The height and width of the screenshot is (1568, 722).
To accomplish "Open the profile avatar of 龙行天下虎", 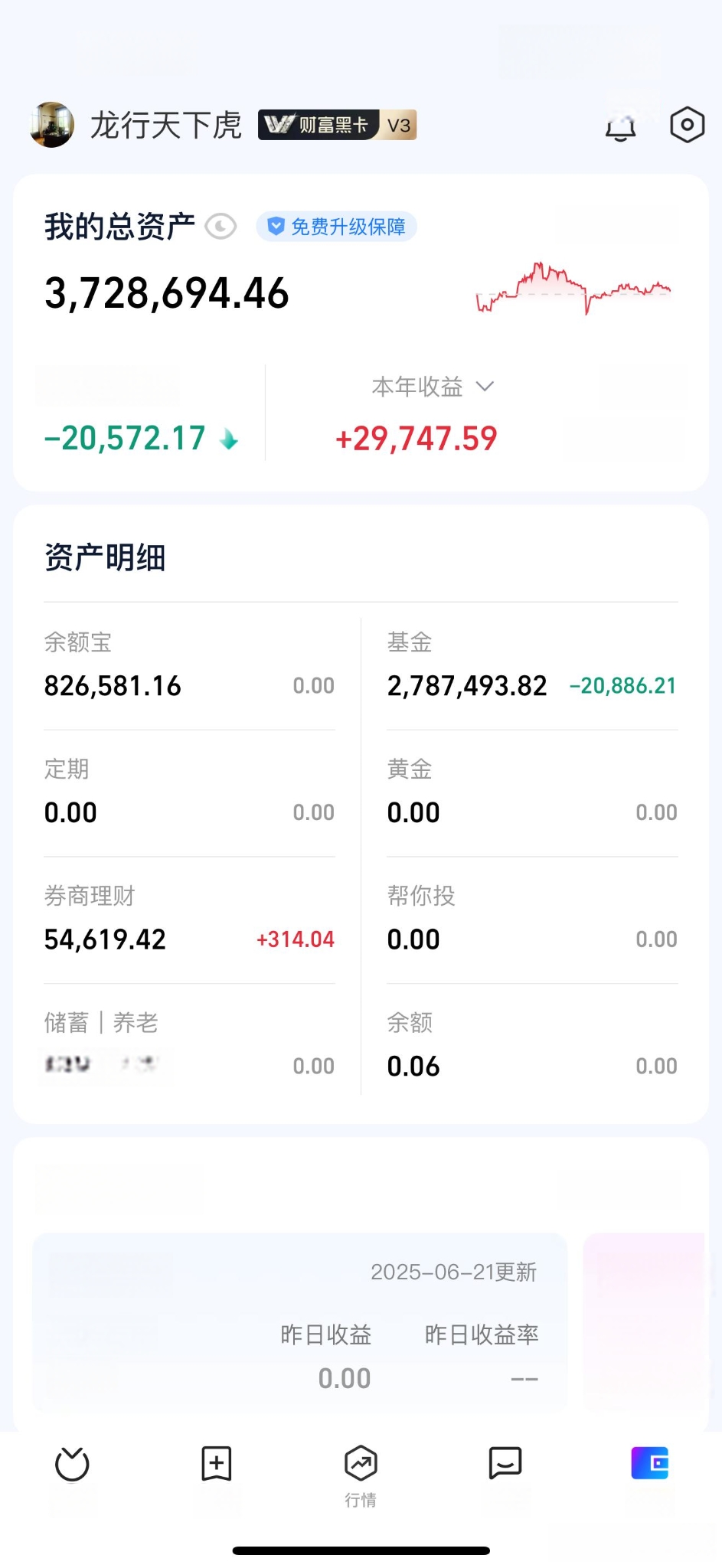I will [52, 125].
